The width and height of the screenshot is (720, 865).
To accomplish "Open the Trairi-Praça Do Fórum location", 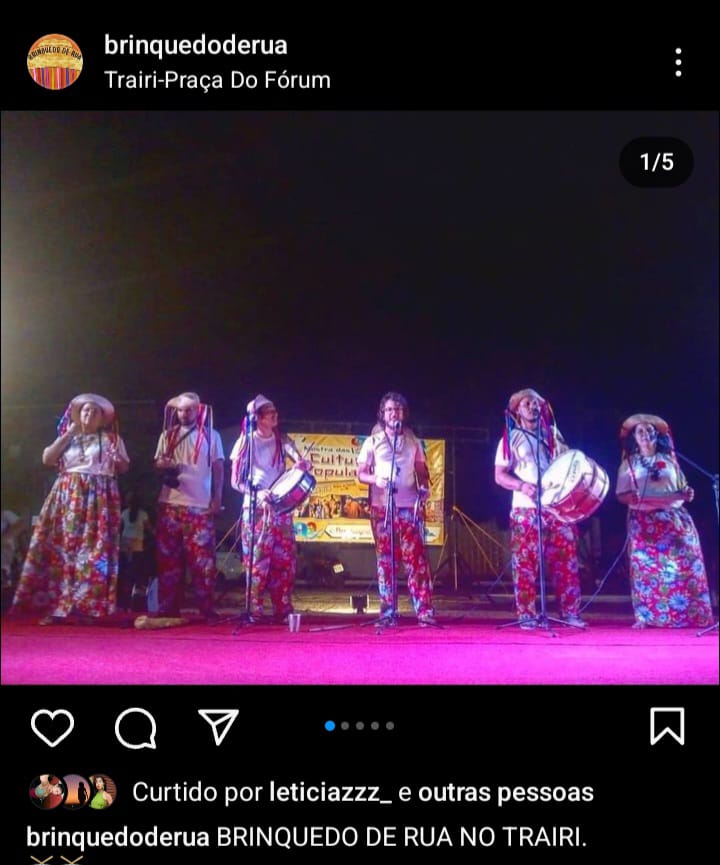I will 217,80.
